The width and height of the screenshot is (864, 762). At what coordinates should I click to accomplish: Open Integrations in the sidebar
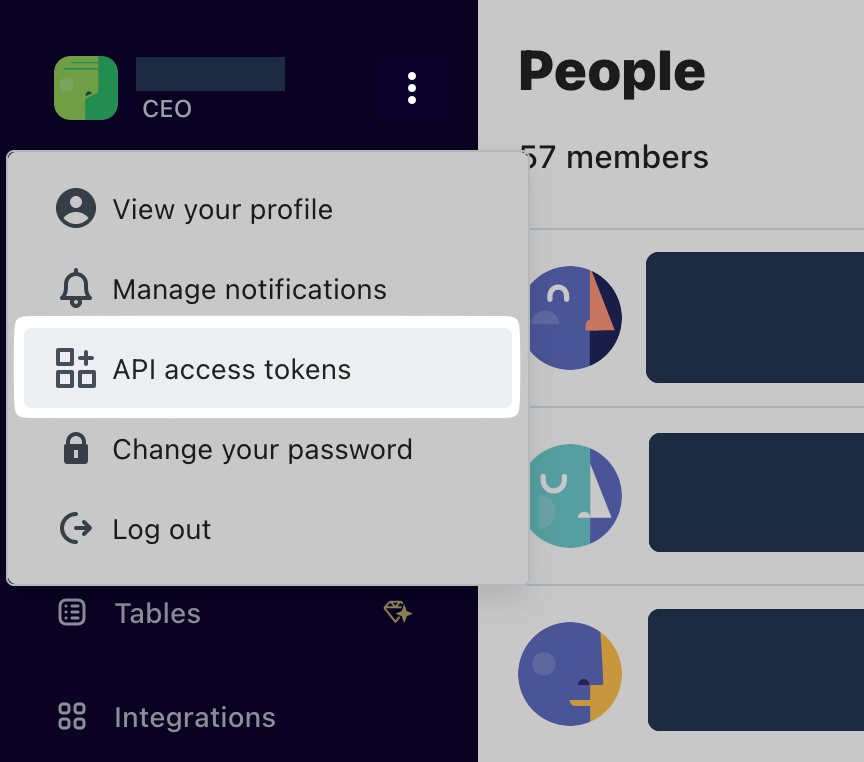tap(194, 717)
